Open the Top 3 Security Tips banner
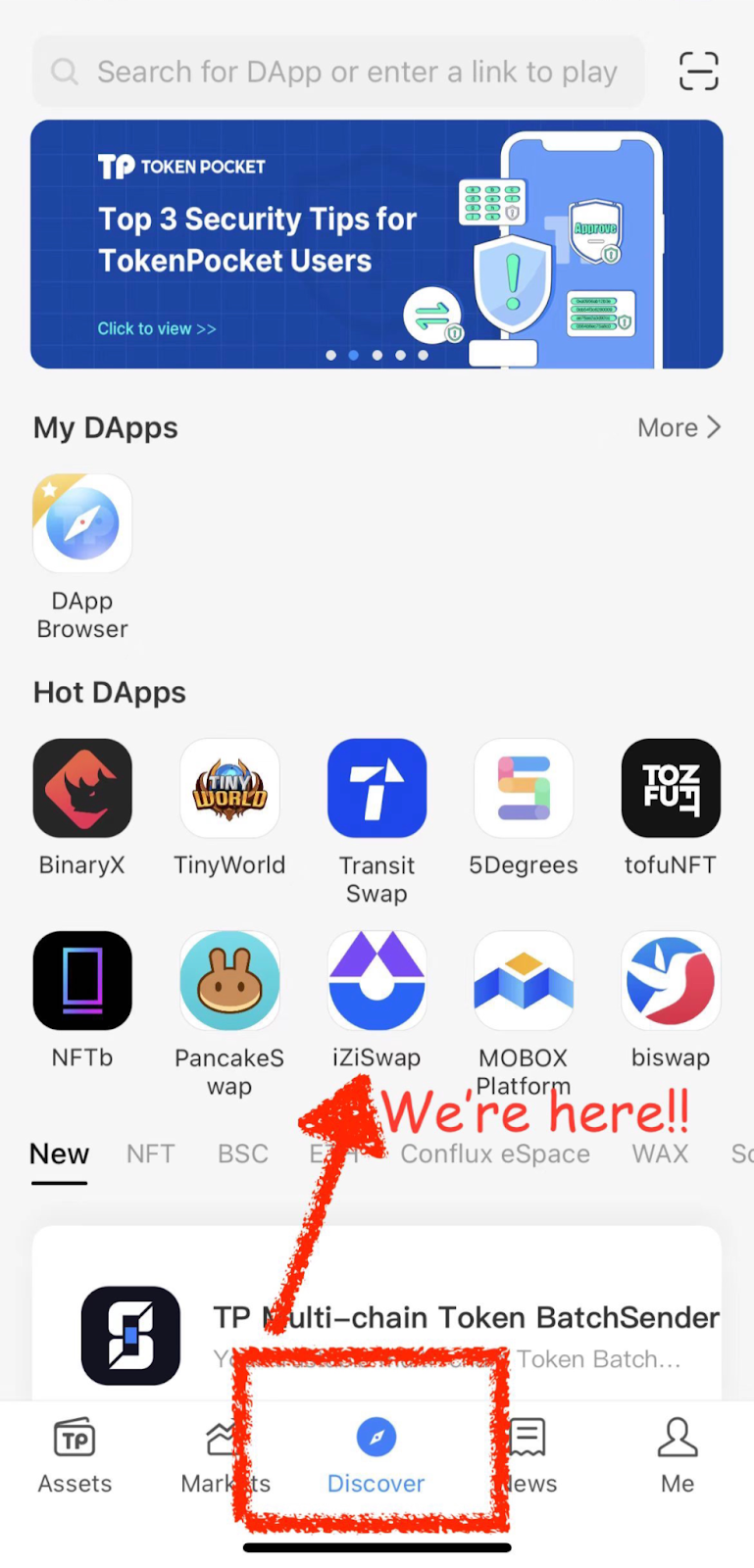The image size is (754, 1568). coord(377,244)
